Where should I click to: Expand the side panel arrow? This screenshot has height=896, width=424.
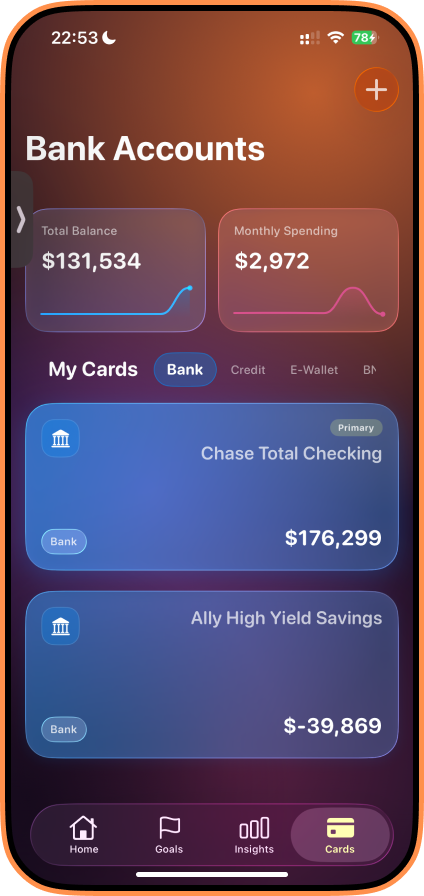click(x=21, y=219)
